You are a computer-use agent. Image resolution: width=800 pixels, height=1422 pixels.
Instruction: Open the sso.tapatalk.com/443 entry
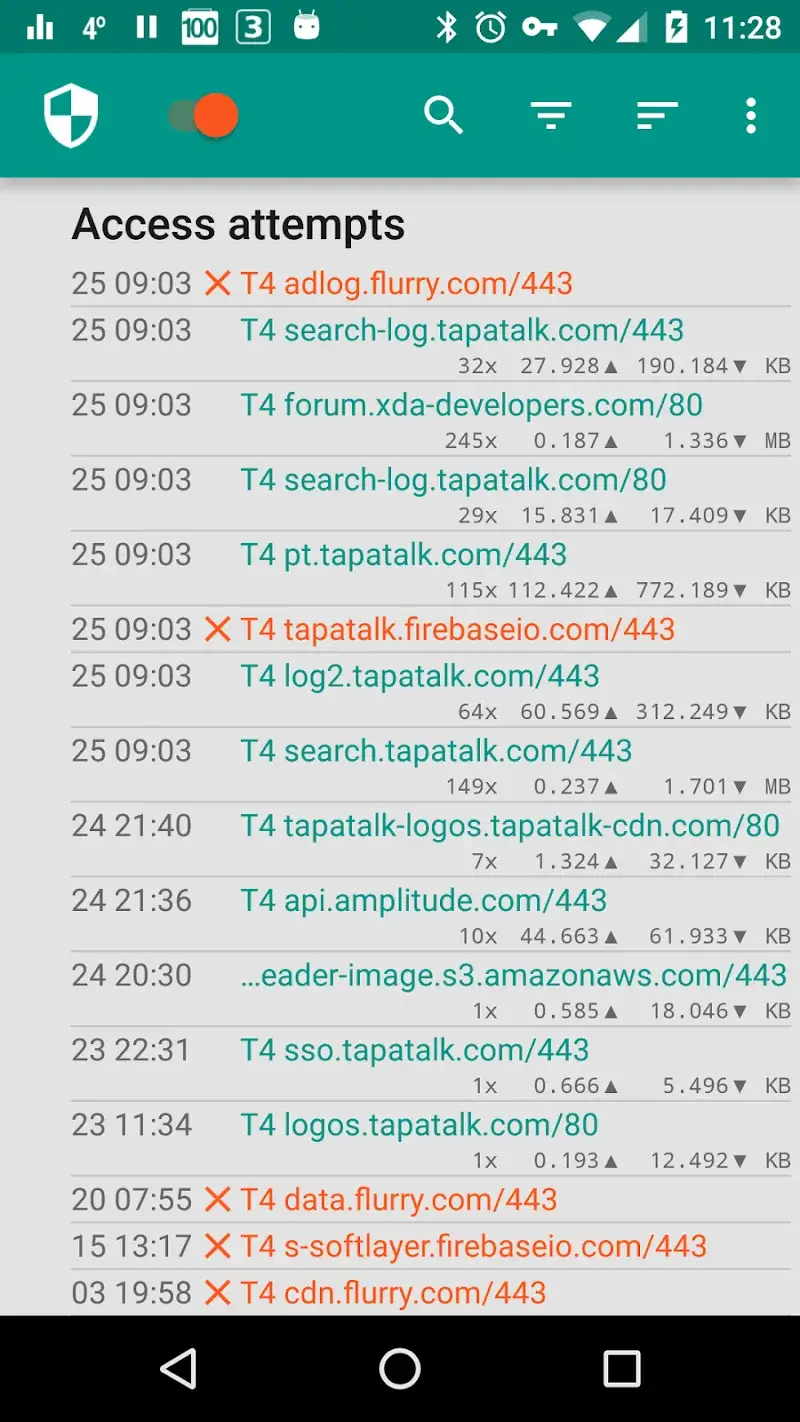tap(414, 1050)
